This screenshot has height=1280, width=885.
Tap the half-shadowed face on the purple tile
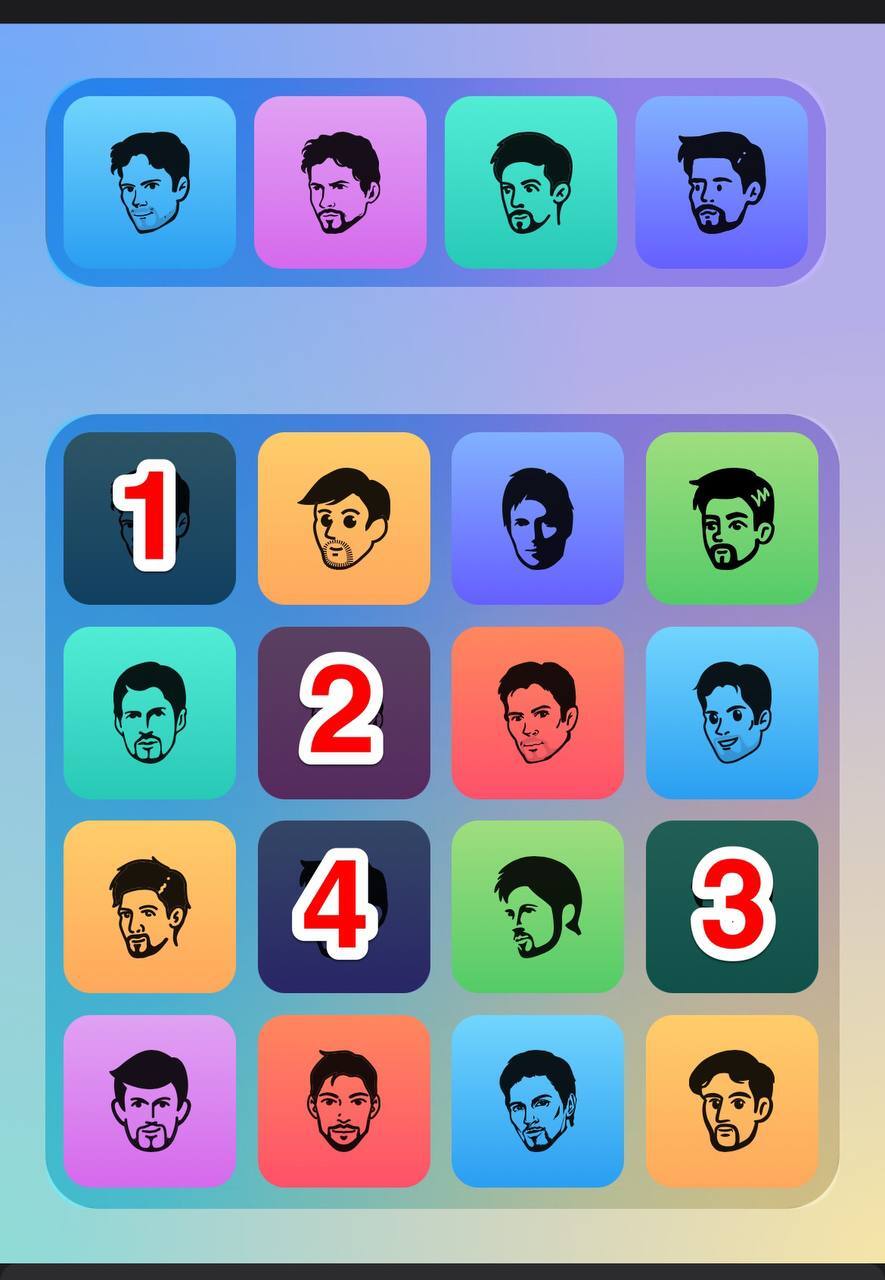538,518
